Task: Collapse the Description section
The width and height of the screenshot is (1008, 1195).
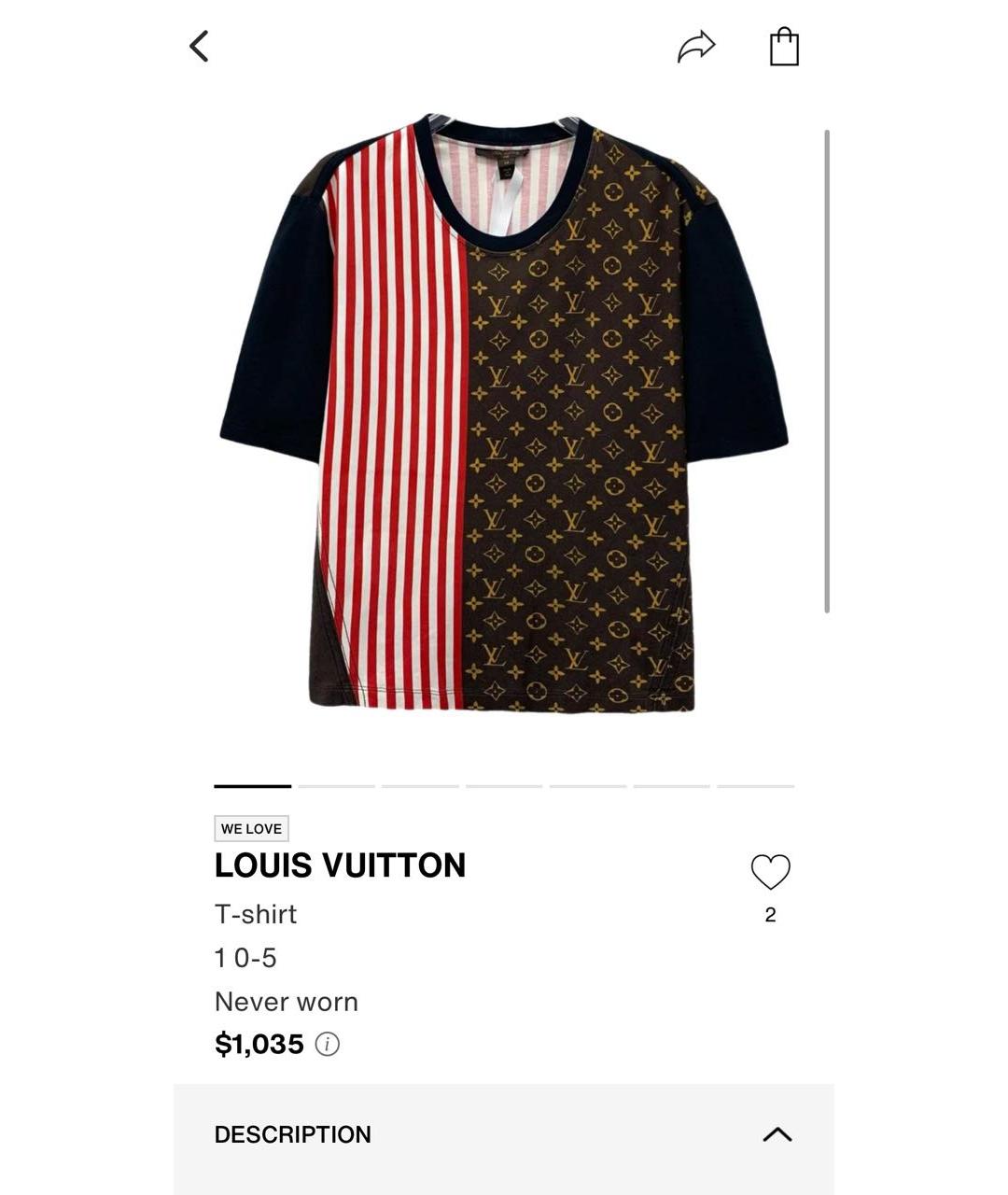Action: pos(777,1134)
